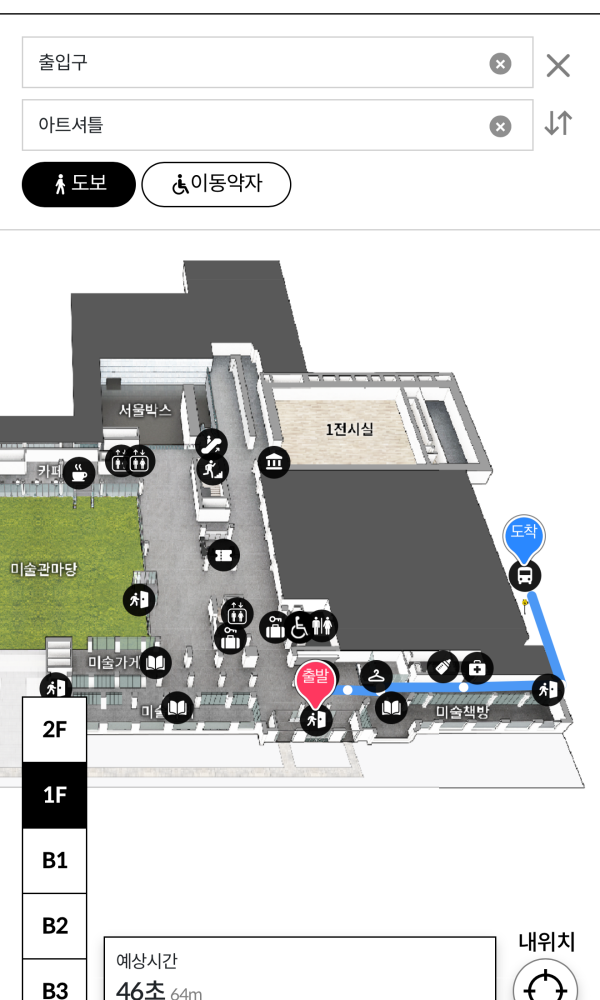
Task: Switch to floor B2
Action: tap(55, 925)
